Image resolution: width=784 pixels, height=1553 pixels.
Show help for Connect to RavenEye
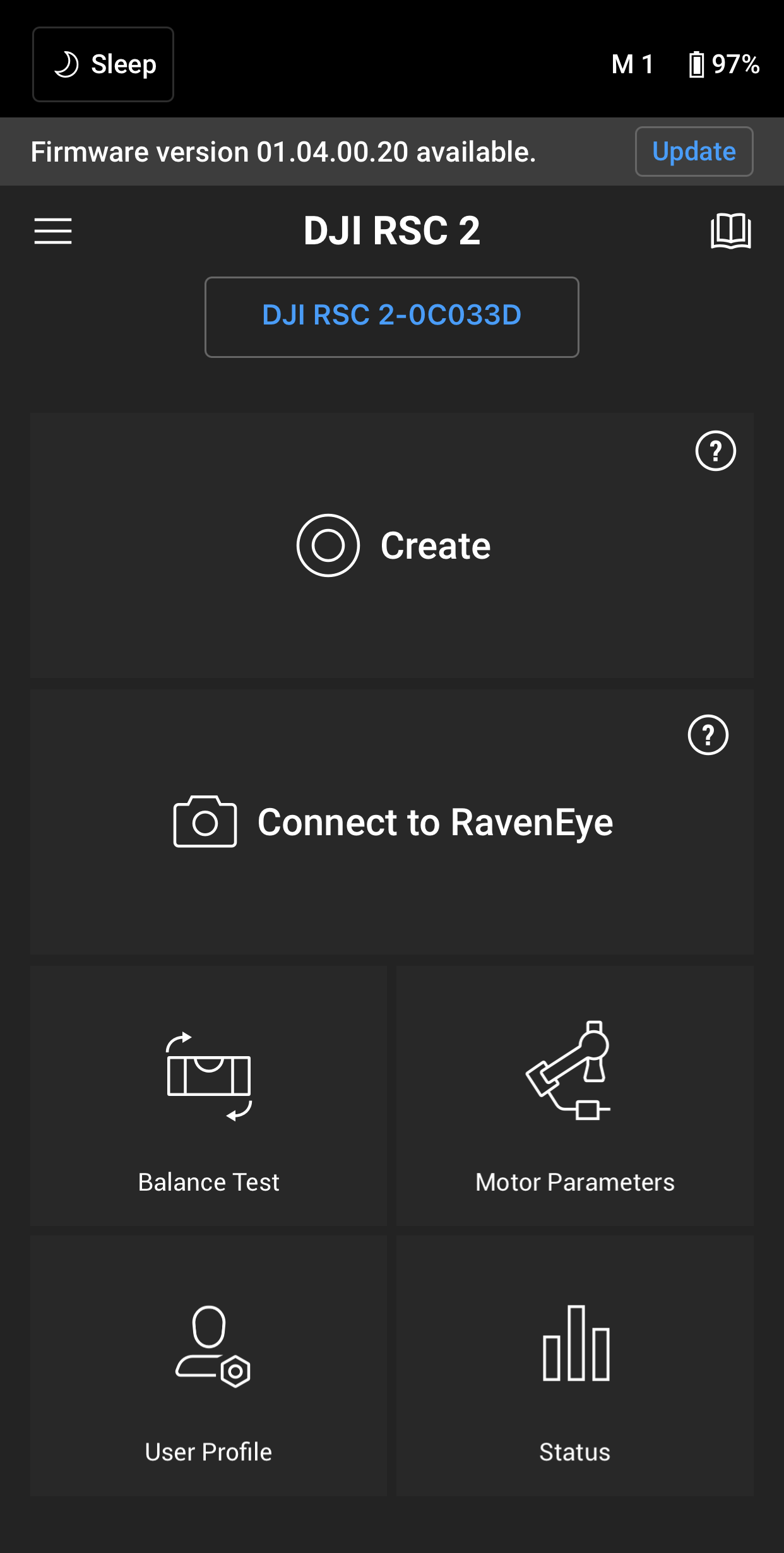click(x=708, y=735)
